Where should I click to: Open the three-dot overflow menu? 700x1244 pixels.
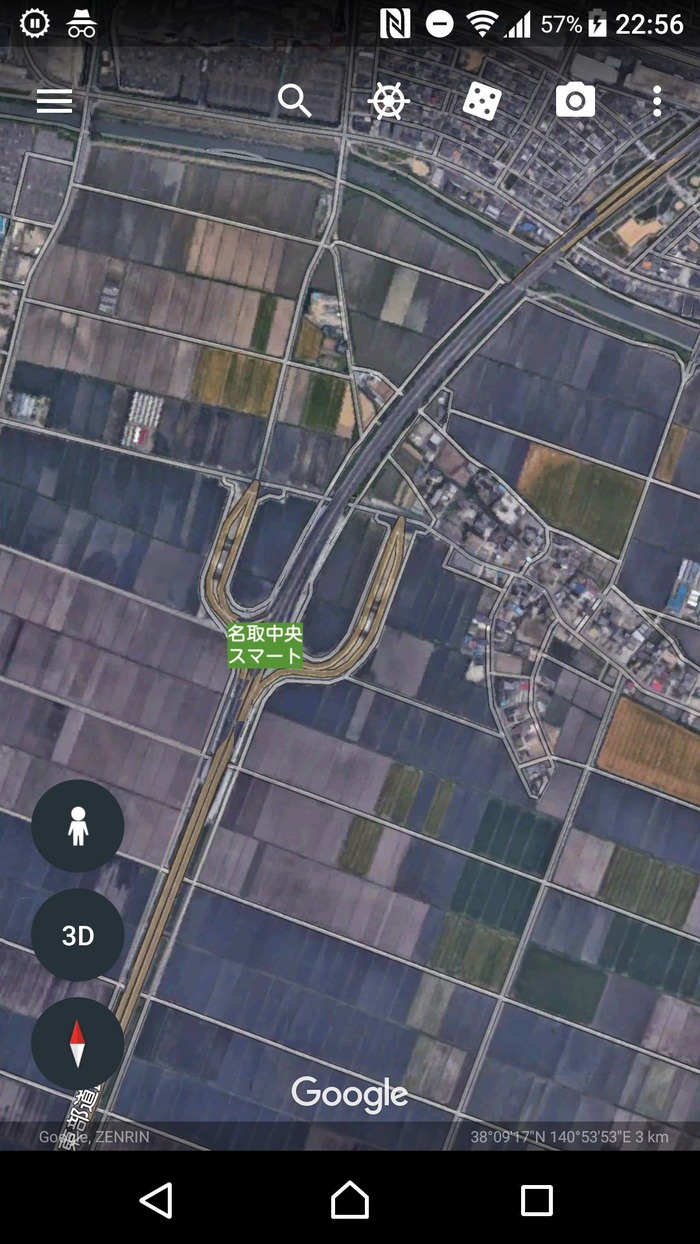[x=656, y=101]
